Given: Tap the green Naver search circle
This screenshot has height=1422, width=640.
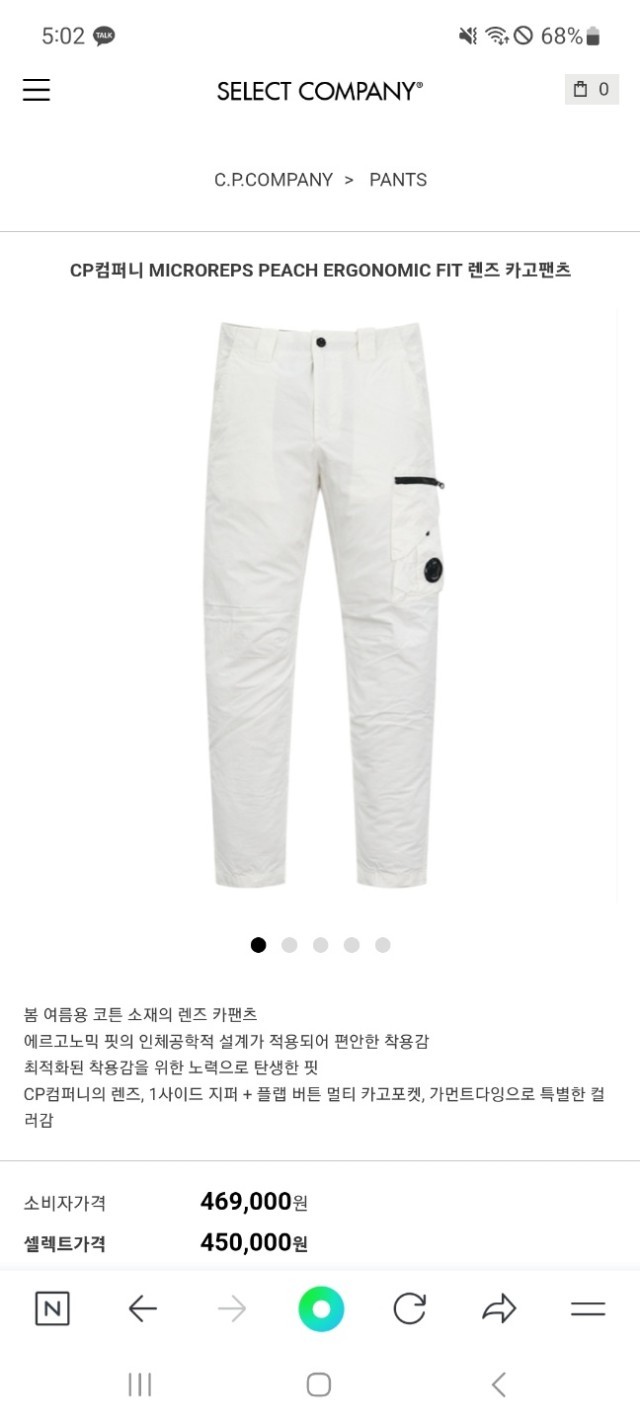Looking at the screenshot, I should tap(320, 1308).
